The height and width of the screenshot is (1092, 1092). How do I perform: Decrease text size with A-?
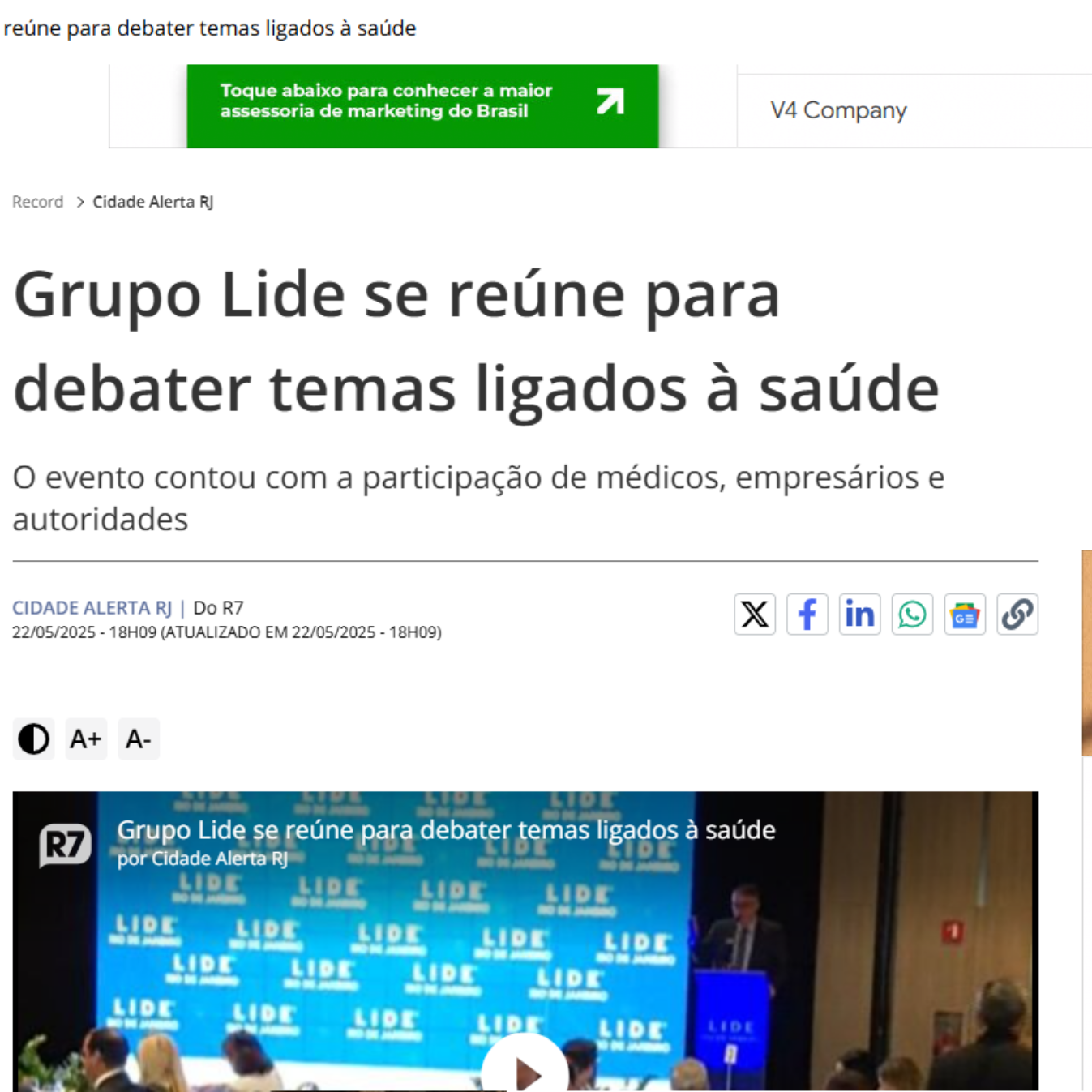[139, 739]
